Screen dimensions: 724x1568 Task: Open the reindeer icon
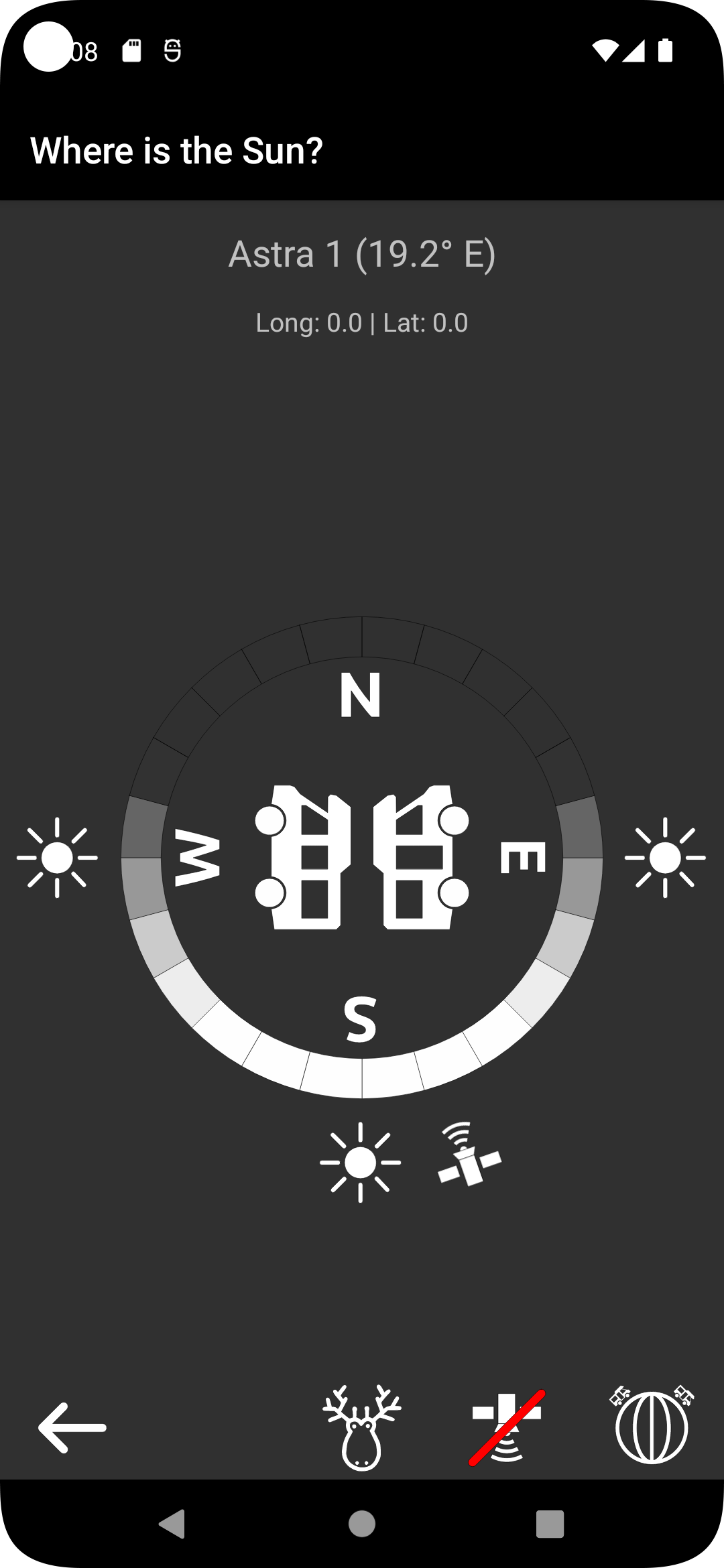tap(362, 1427)
